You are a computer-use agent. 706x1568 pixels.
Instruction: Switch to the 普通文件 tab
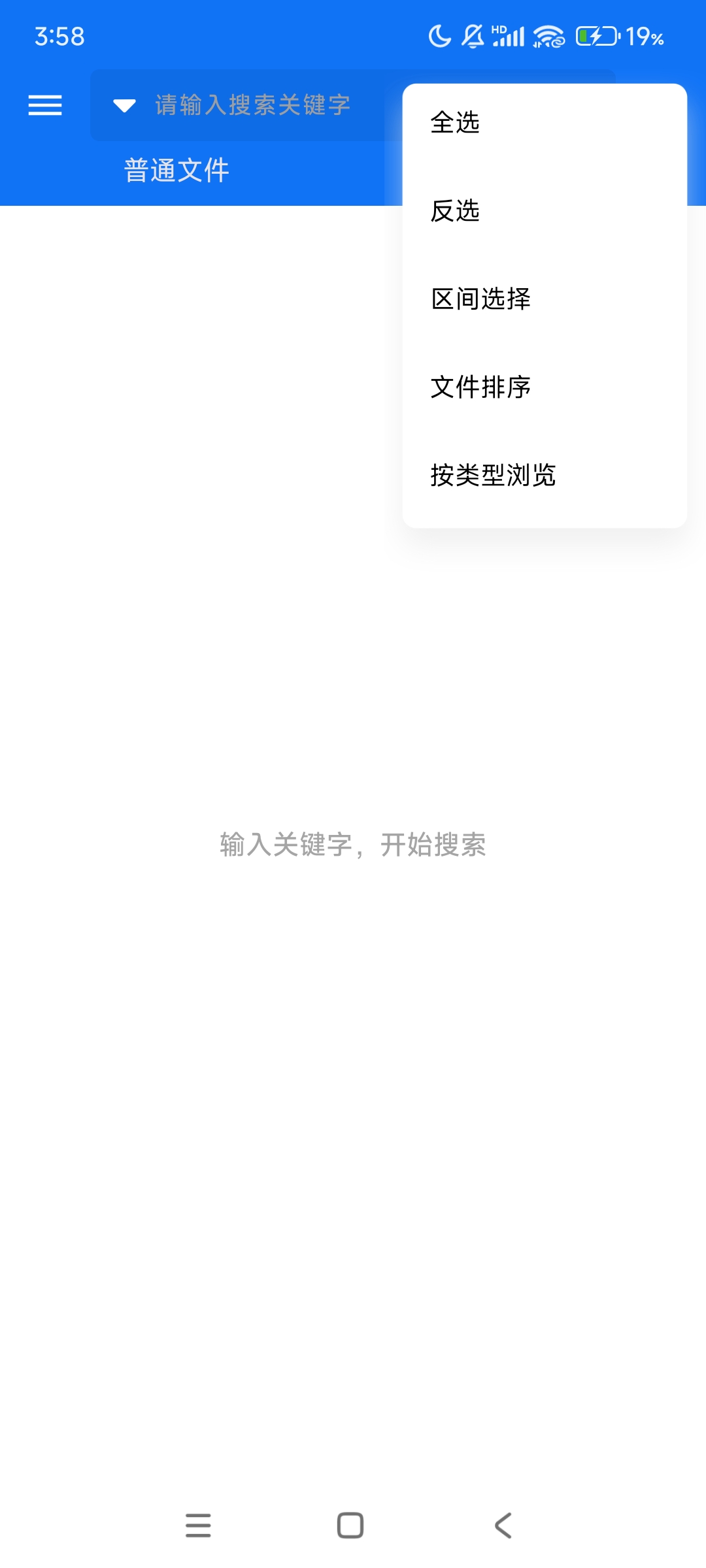click(176, 171)
